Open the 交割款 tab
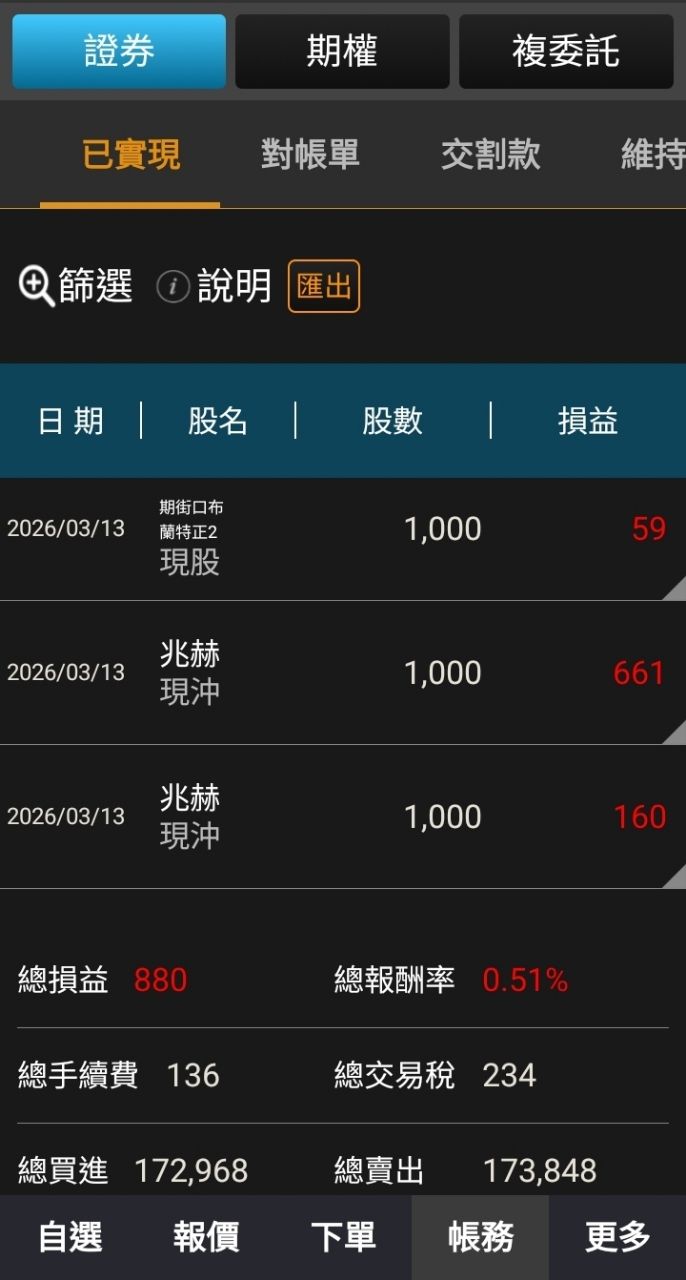 pyautogui.click(x=490, y=155)
